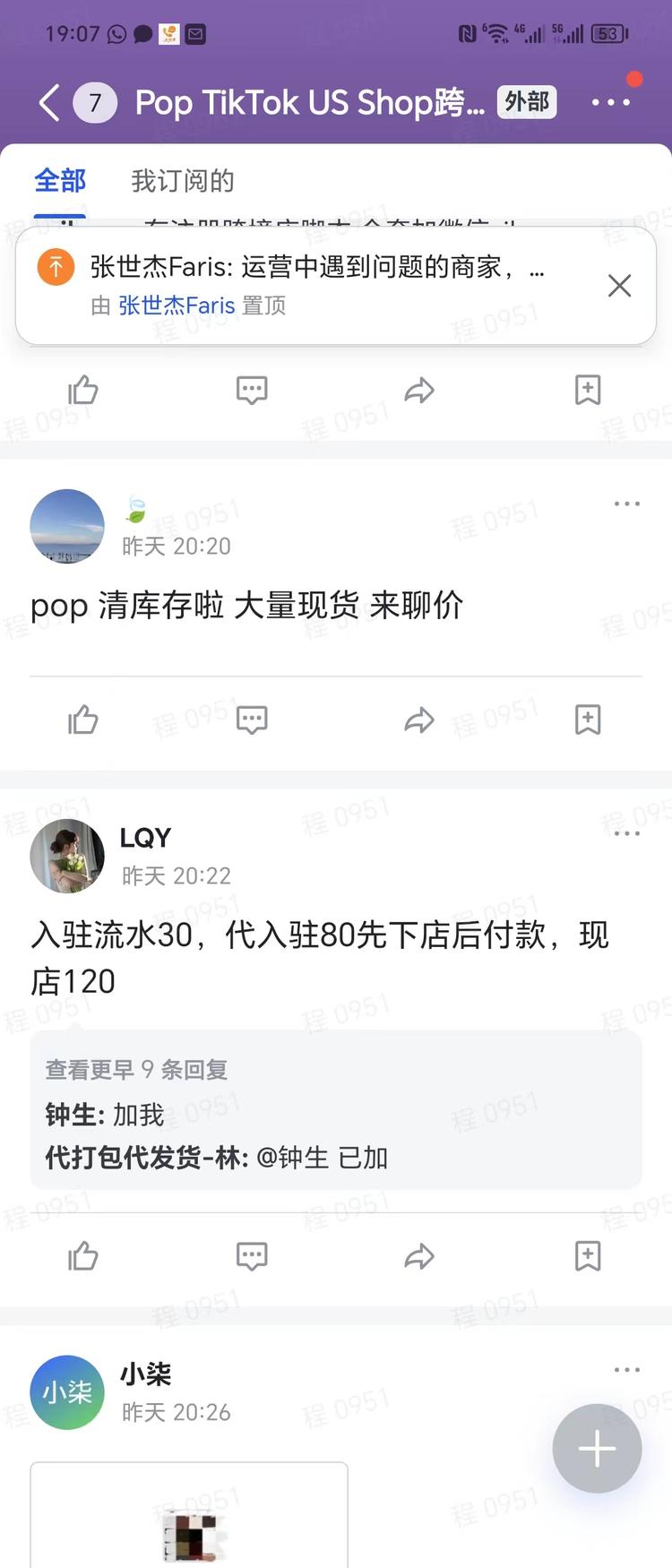Dismiss the pinned announcement banner

click(619, 285)
